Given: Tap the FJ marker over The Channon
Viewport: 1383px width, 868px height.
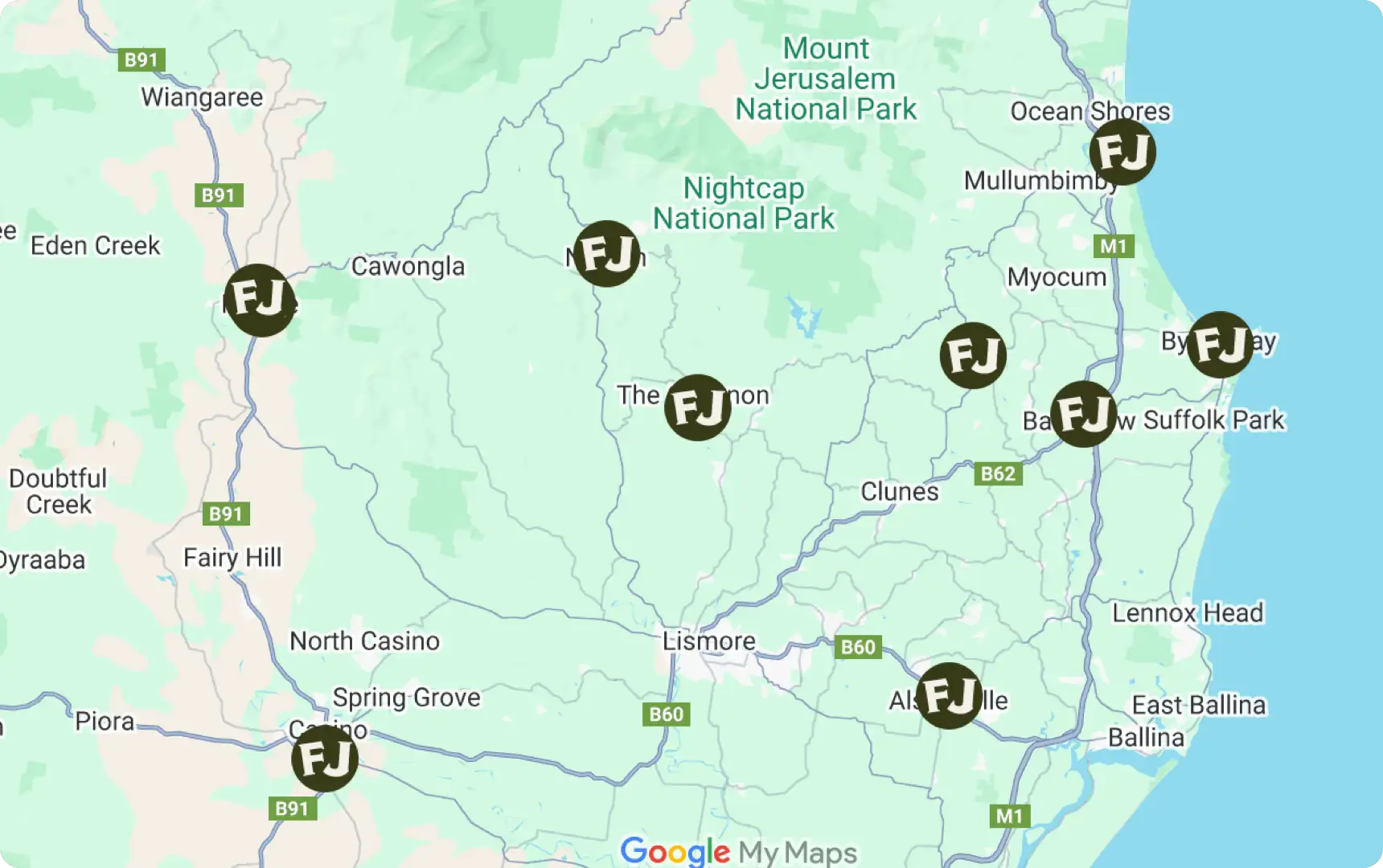Looking at the screenshot, I should (x=697, y=407).
